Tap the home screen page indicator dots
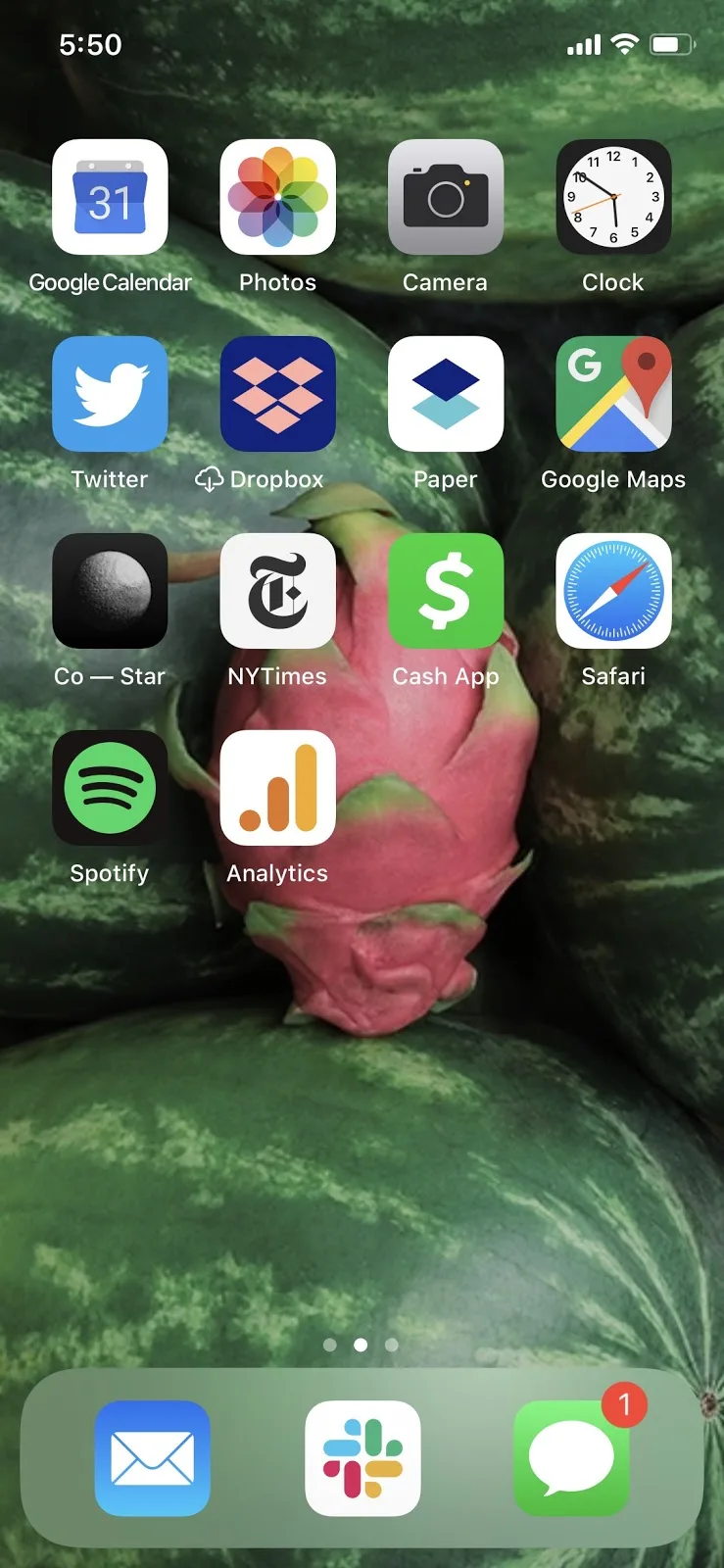This screenshot has height=1568, width=724. (x=361, y=1345)
